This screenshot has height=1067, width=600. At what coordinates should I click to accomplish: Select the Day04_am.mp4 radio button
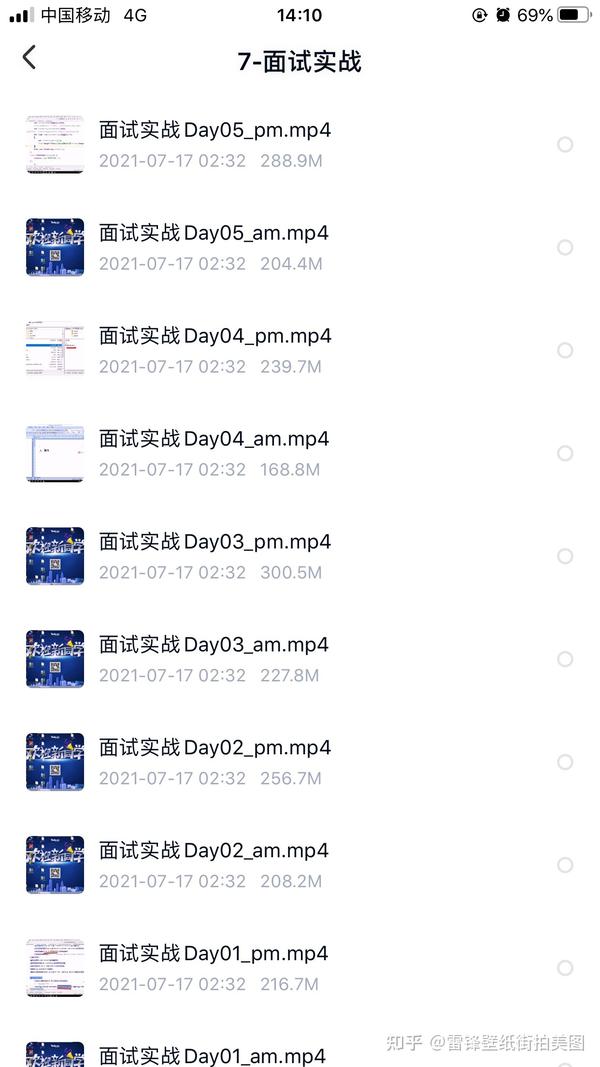pos(565,453)
